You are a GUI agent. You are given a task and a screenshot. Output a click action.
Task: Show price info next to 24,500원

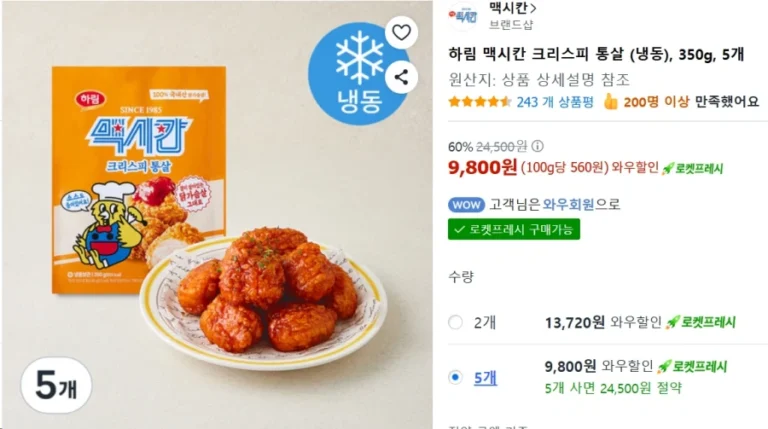click(537, 145)
